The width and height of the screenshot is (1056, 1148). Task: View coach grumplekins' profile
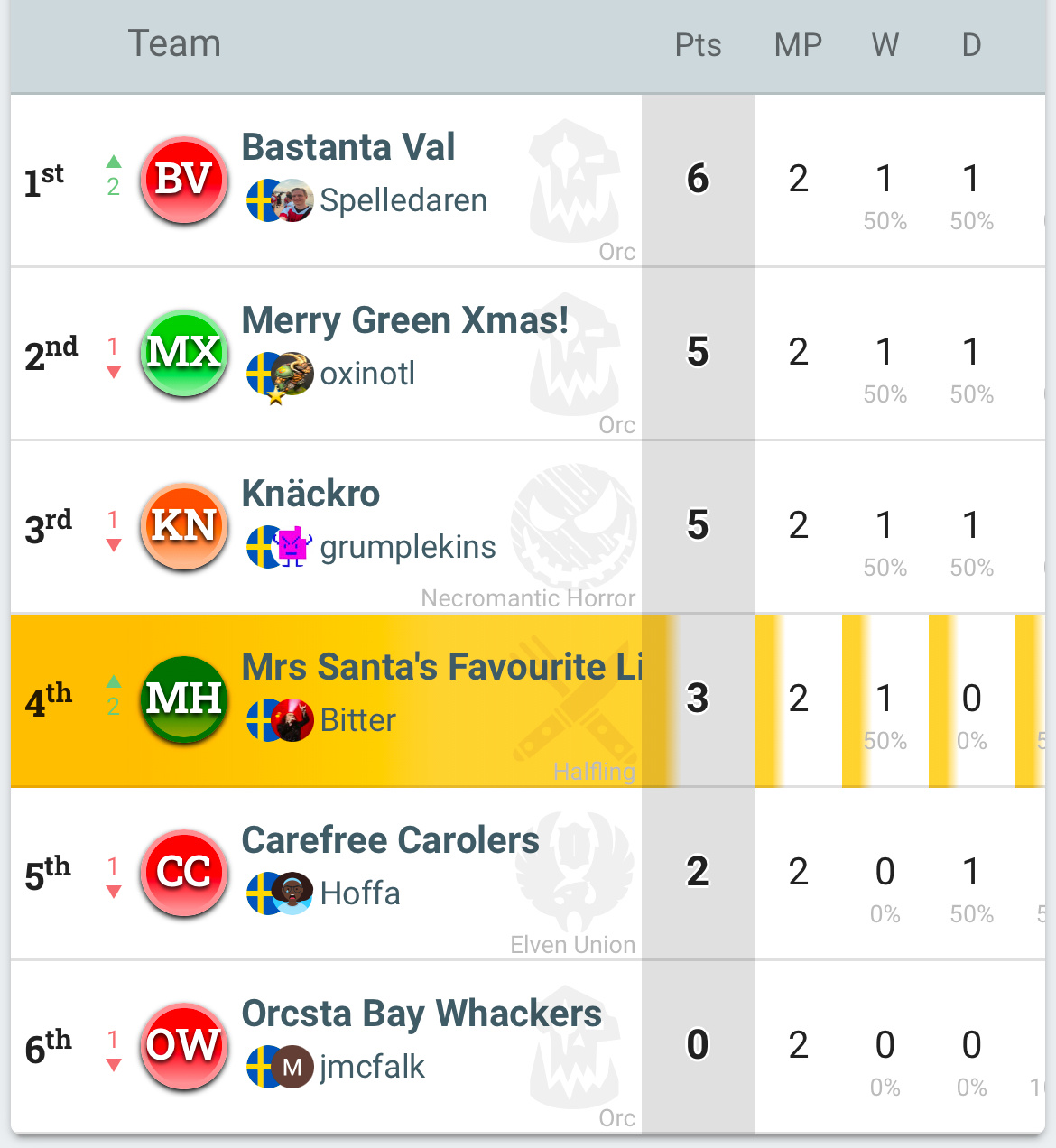click(x=407, y=547)
